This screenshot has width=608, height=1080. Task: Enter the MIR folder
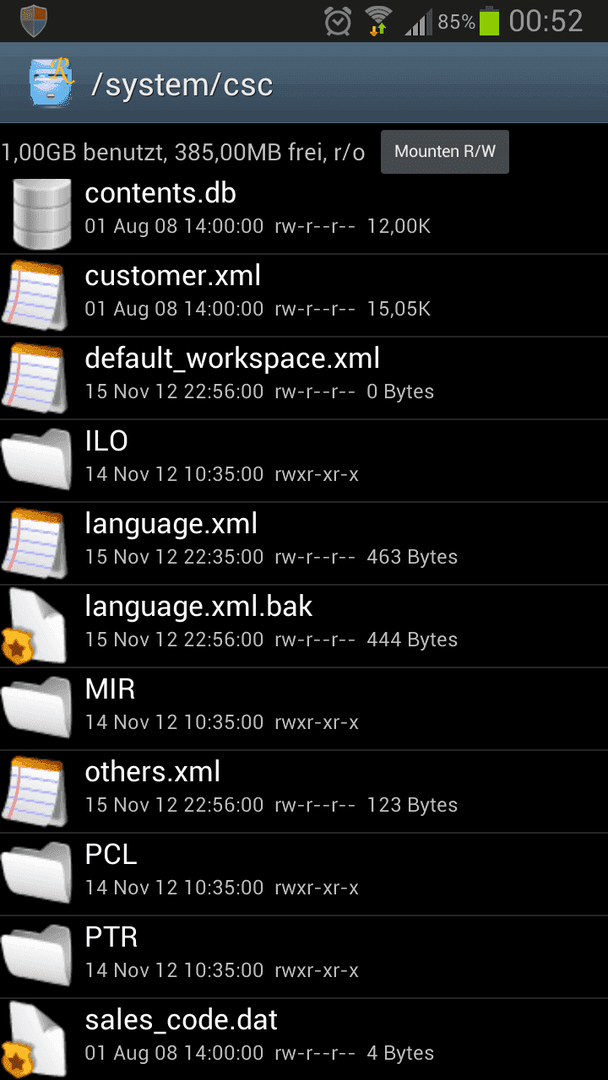point(304,709)
